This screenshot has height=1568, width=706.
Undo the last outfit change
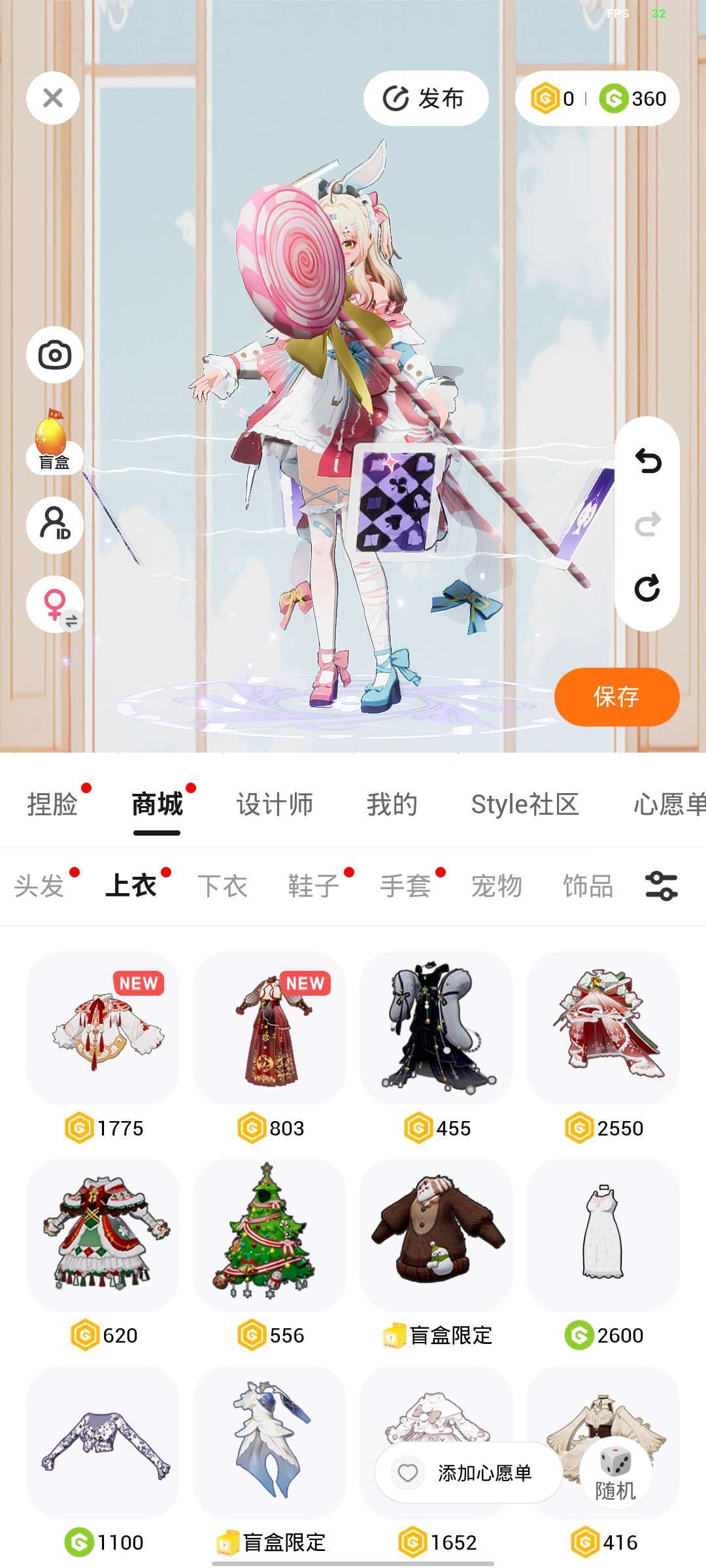tap(647, 461)
